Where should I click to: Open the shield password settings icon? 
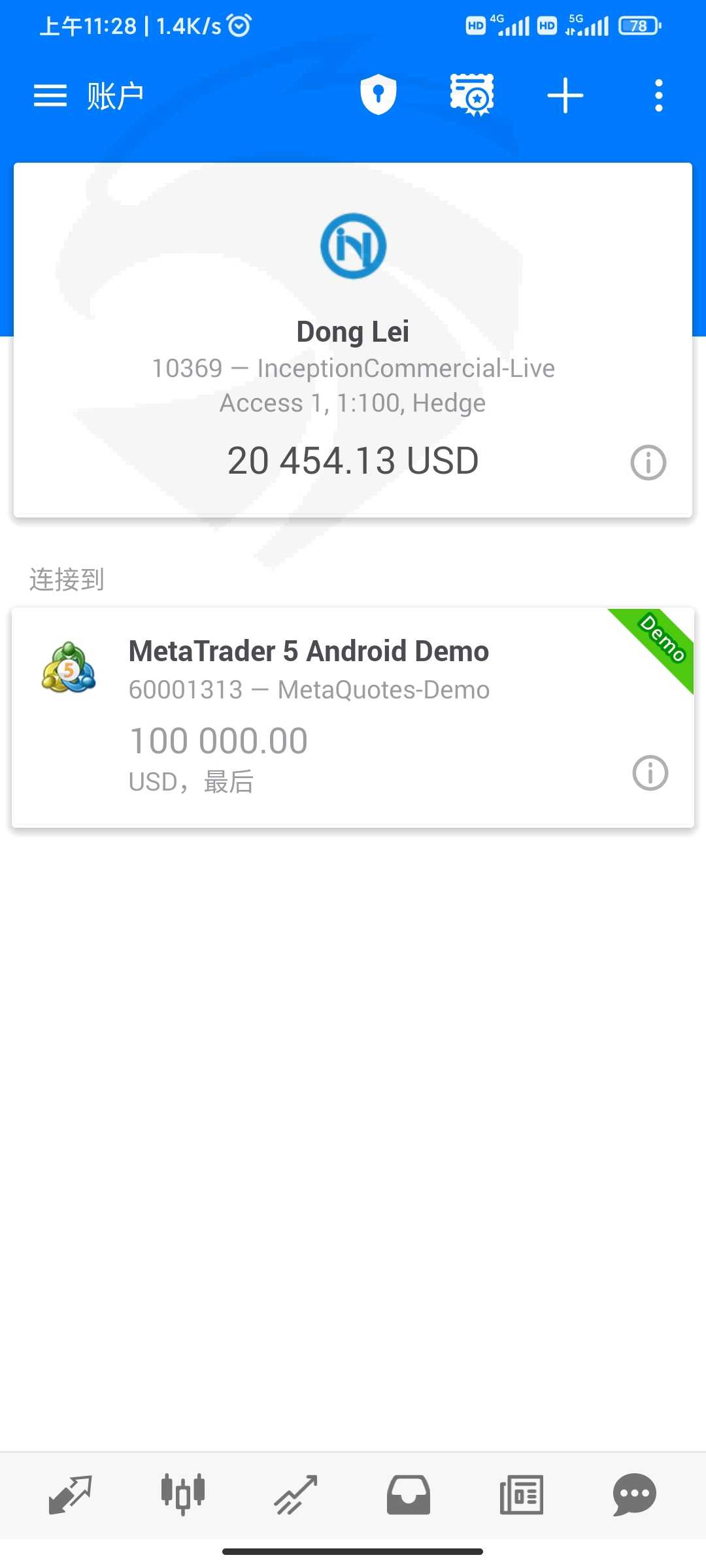[378, 95]
